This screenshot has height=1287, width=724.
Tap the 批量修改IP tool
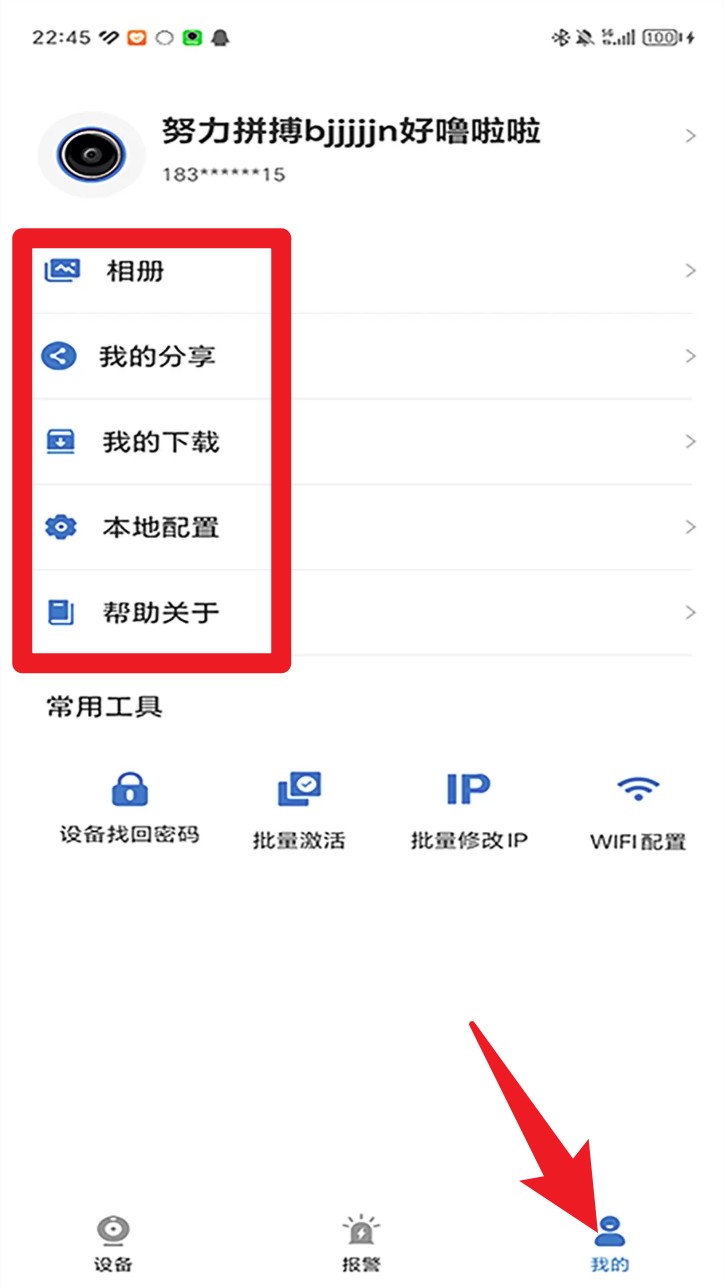pos(469,791)
